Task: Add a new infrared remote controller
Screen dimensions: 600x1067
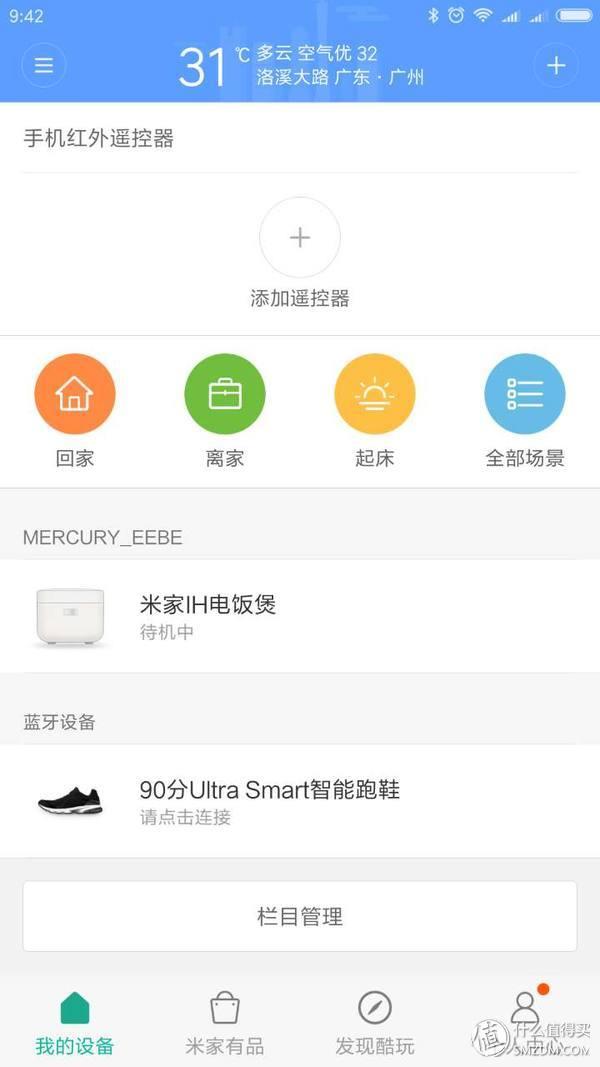Action: tap(300, 238)
